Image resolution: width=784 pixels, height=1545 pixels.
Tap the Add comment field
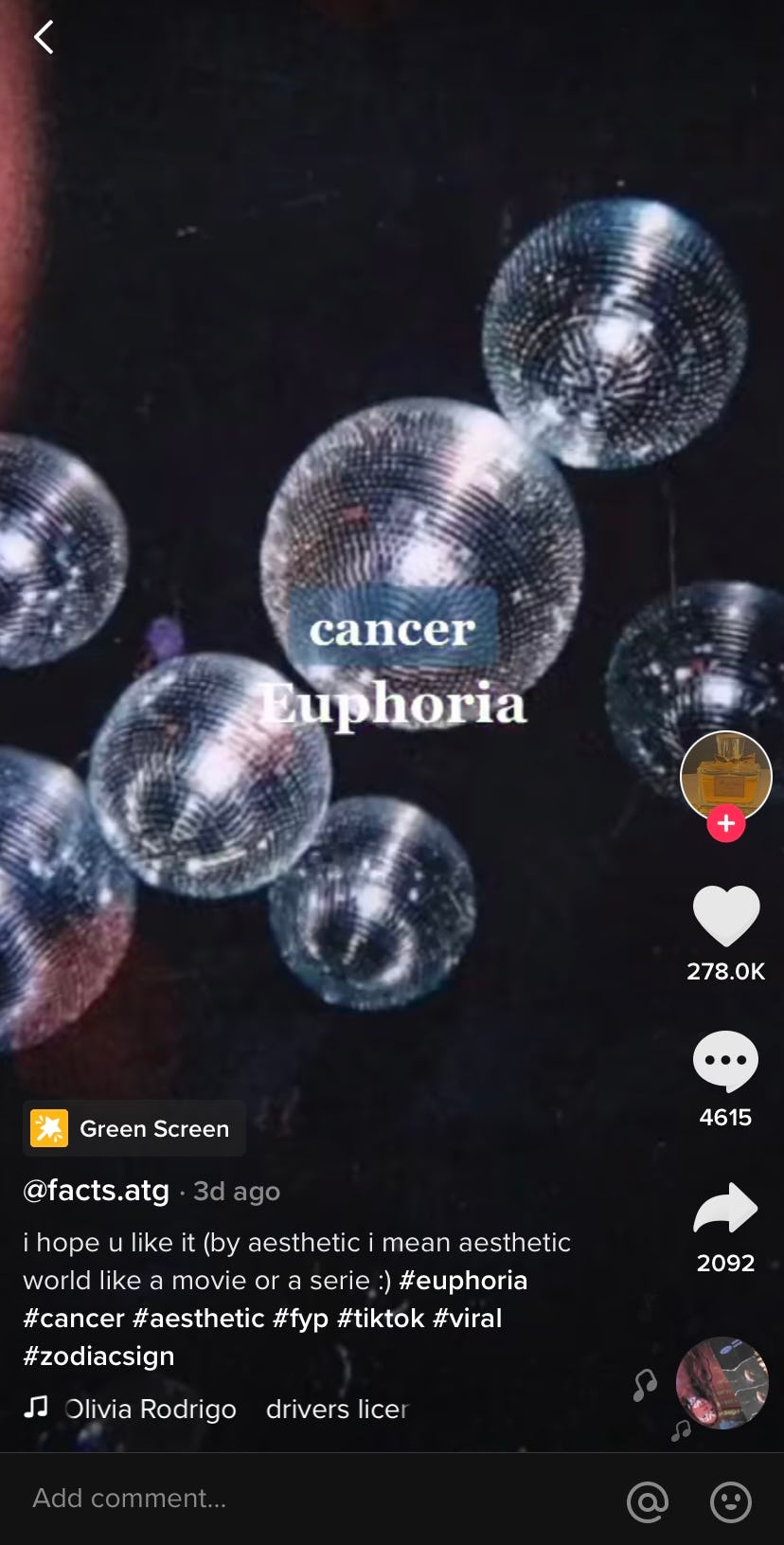[x=312, y=1499]
